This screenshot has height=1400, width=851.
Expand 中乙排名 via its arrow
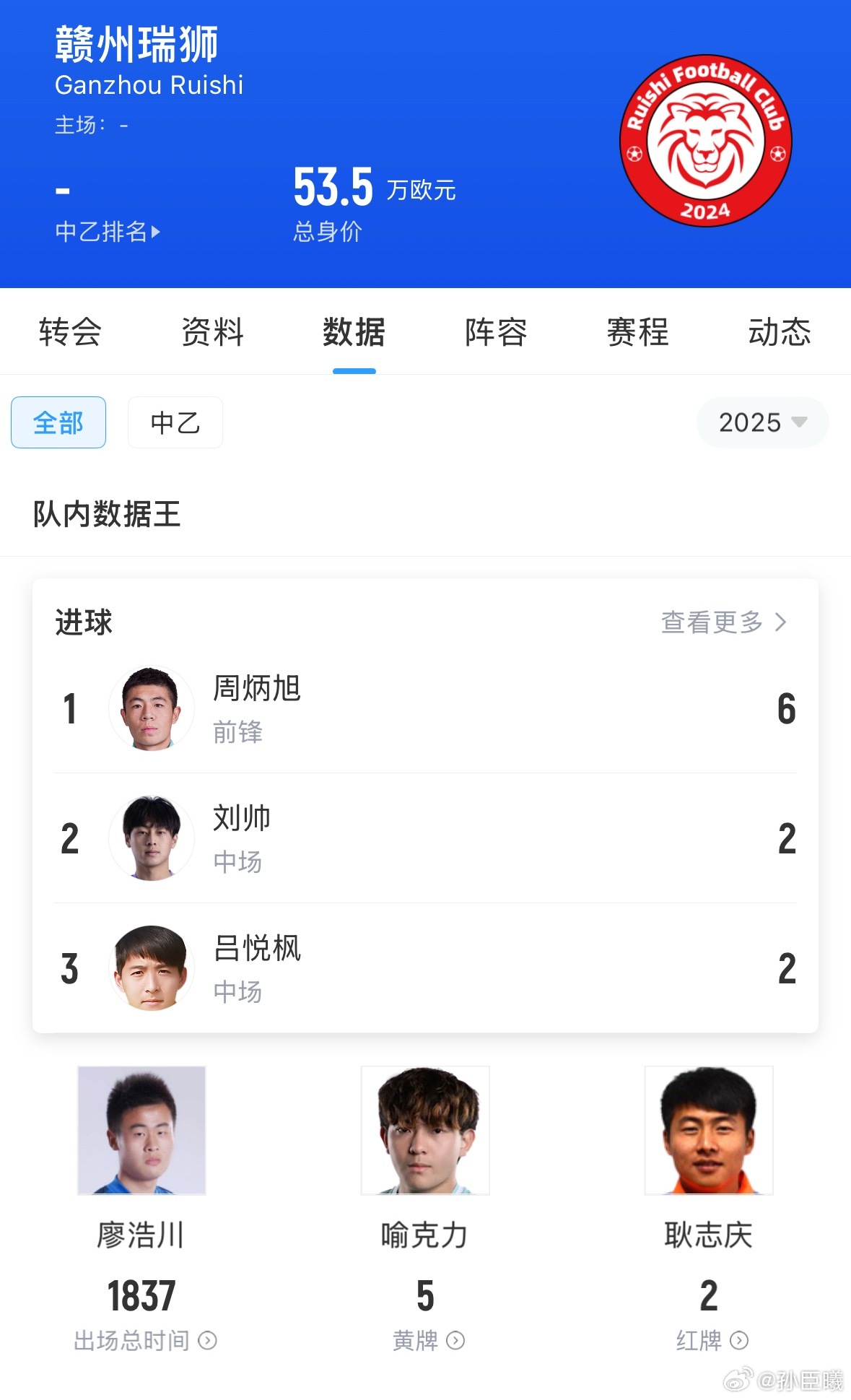coord(156,232)
